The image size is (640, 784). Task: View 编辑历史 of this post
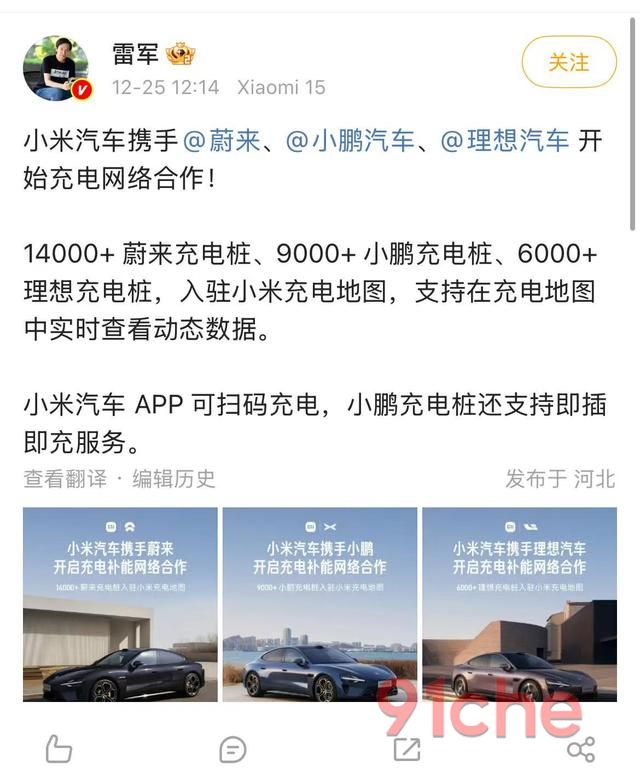pyautogui.click(x=174, y=478)
